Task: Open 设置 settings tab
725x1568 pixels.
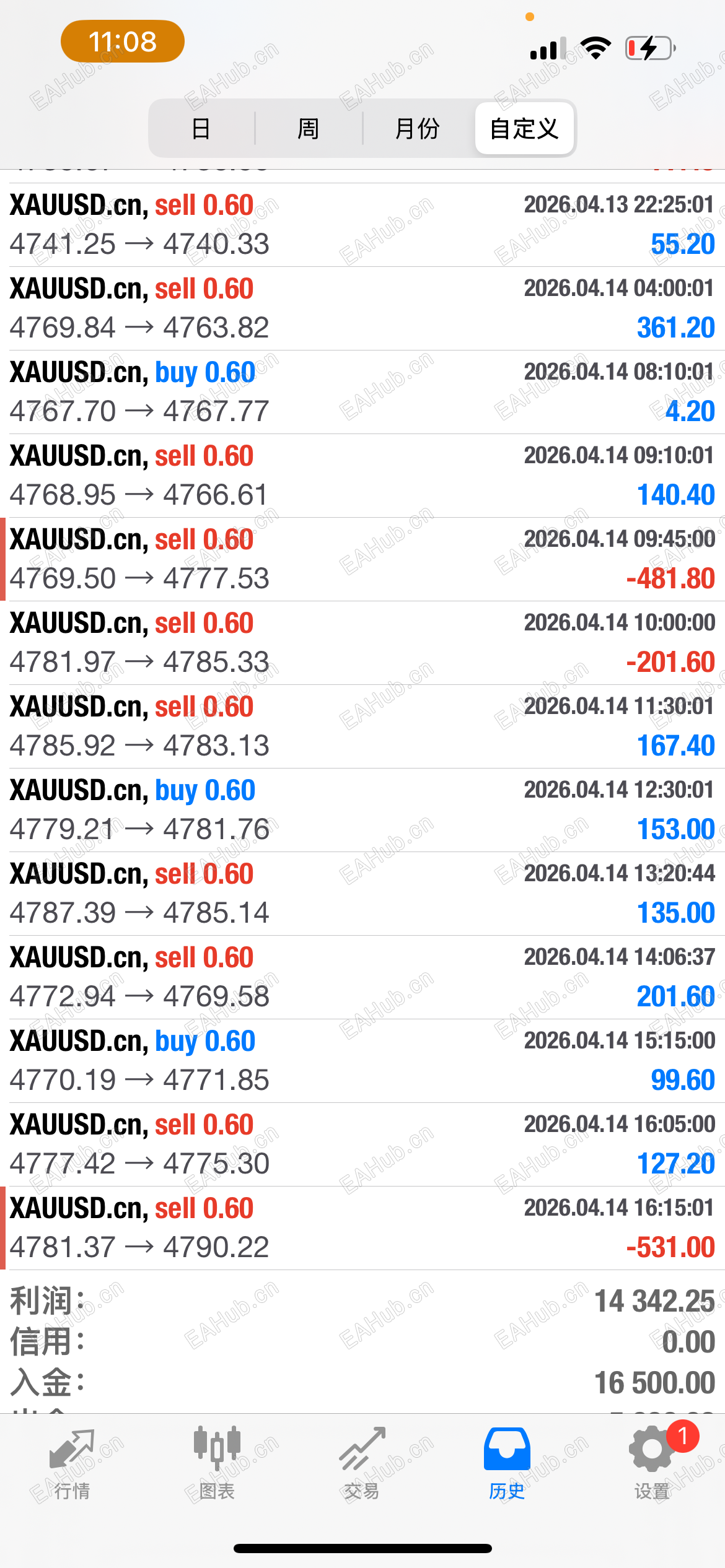Action: click(652, 1465)
